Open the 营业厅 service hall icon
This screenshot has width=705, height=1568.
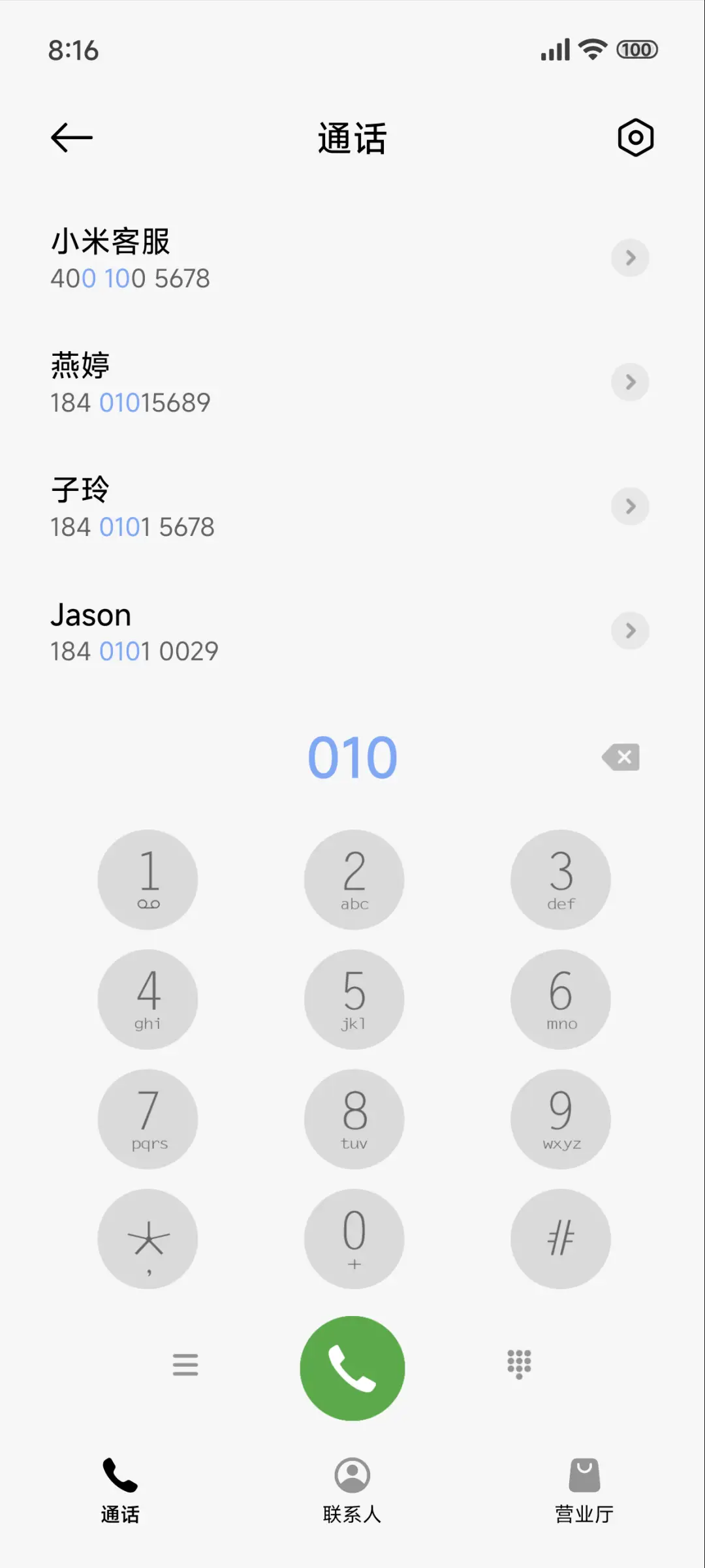584,1474
